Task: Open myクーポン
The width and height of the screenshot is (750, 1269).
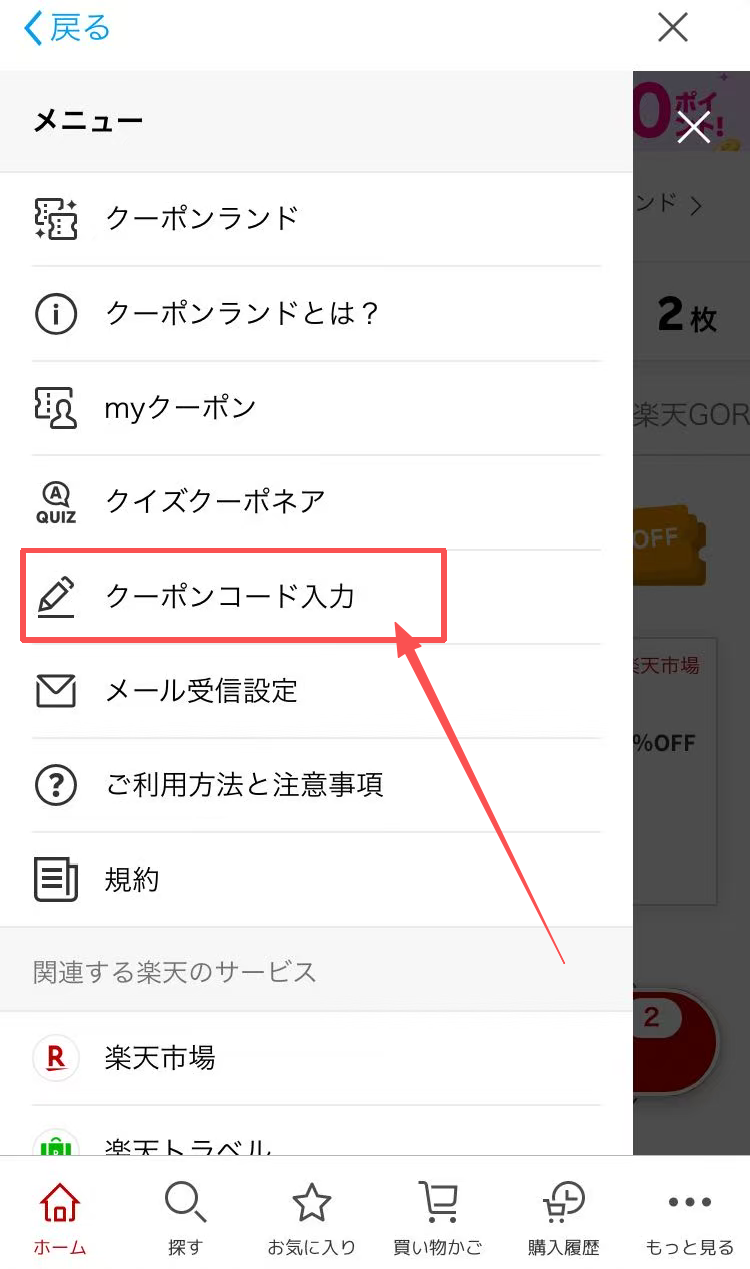Action: [x=316, y=408]
